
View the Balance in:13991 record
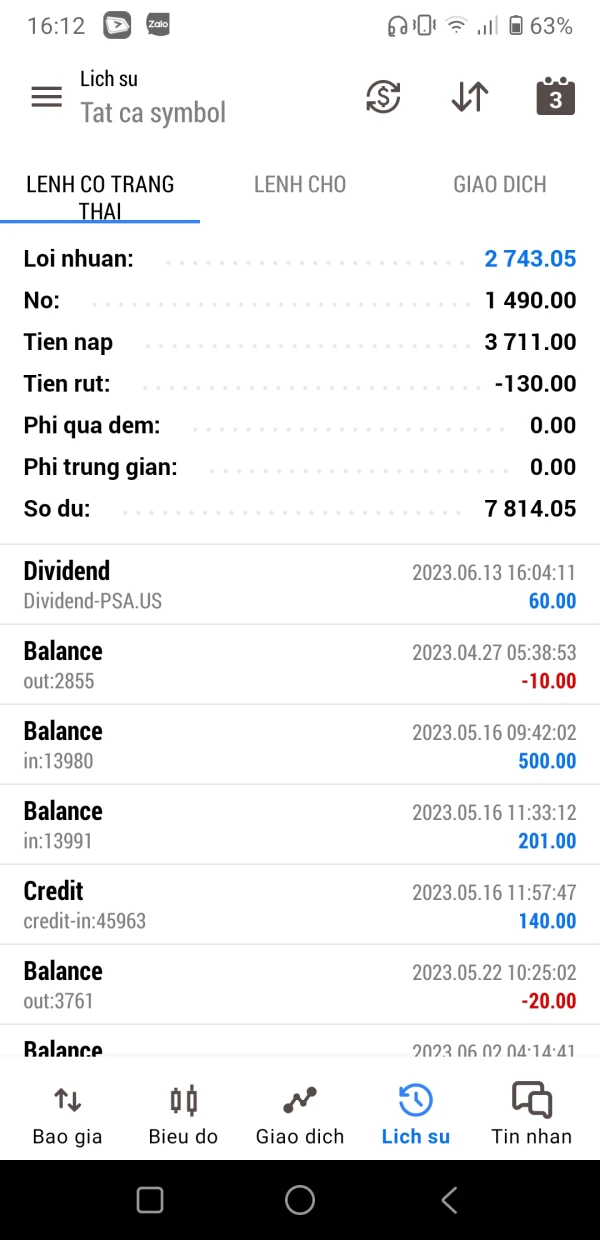point(300,825)
